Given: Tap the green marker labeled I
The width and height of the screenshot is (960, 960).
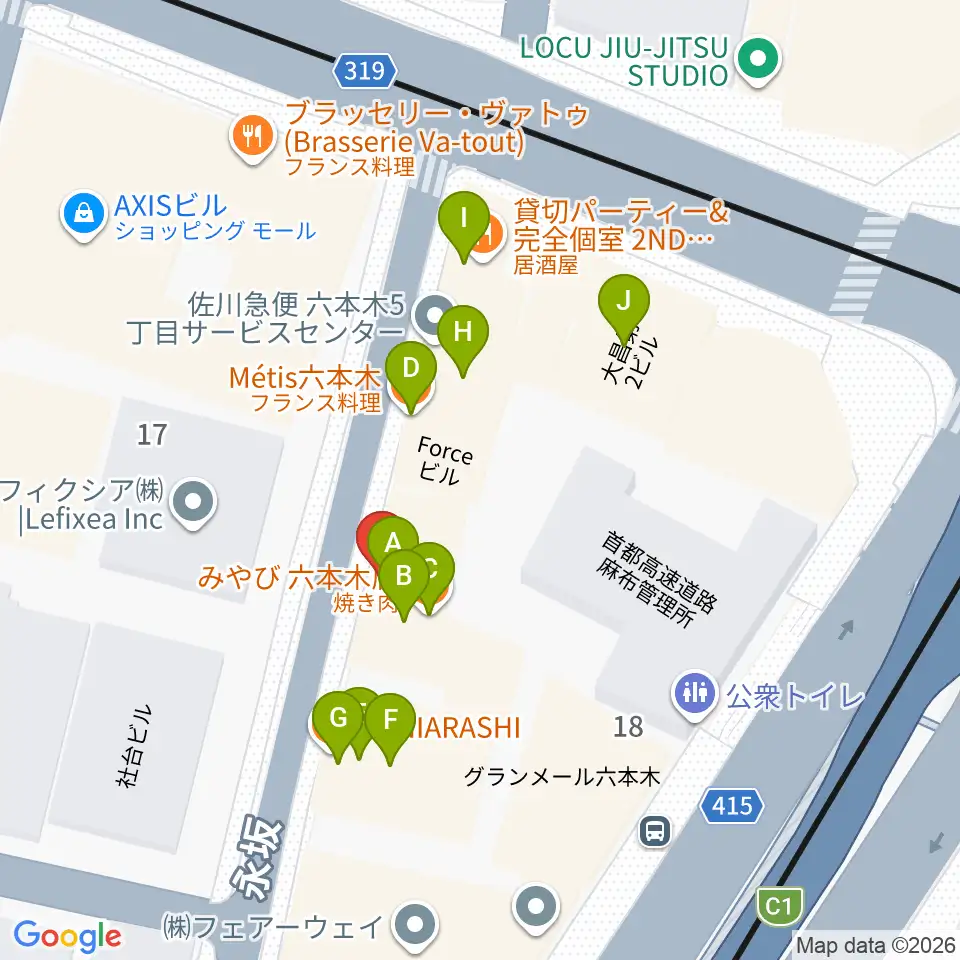Looking at the screenshot, I should pos(463,219).
